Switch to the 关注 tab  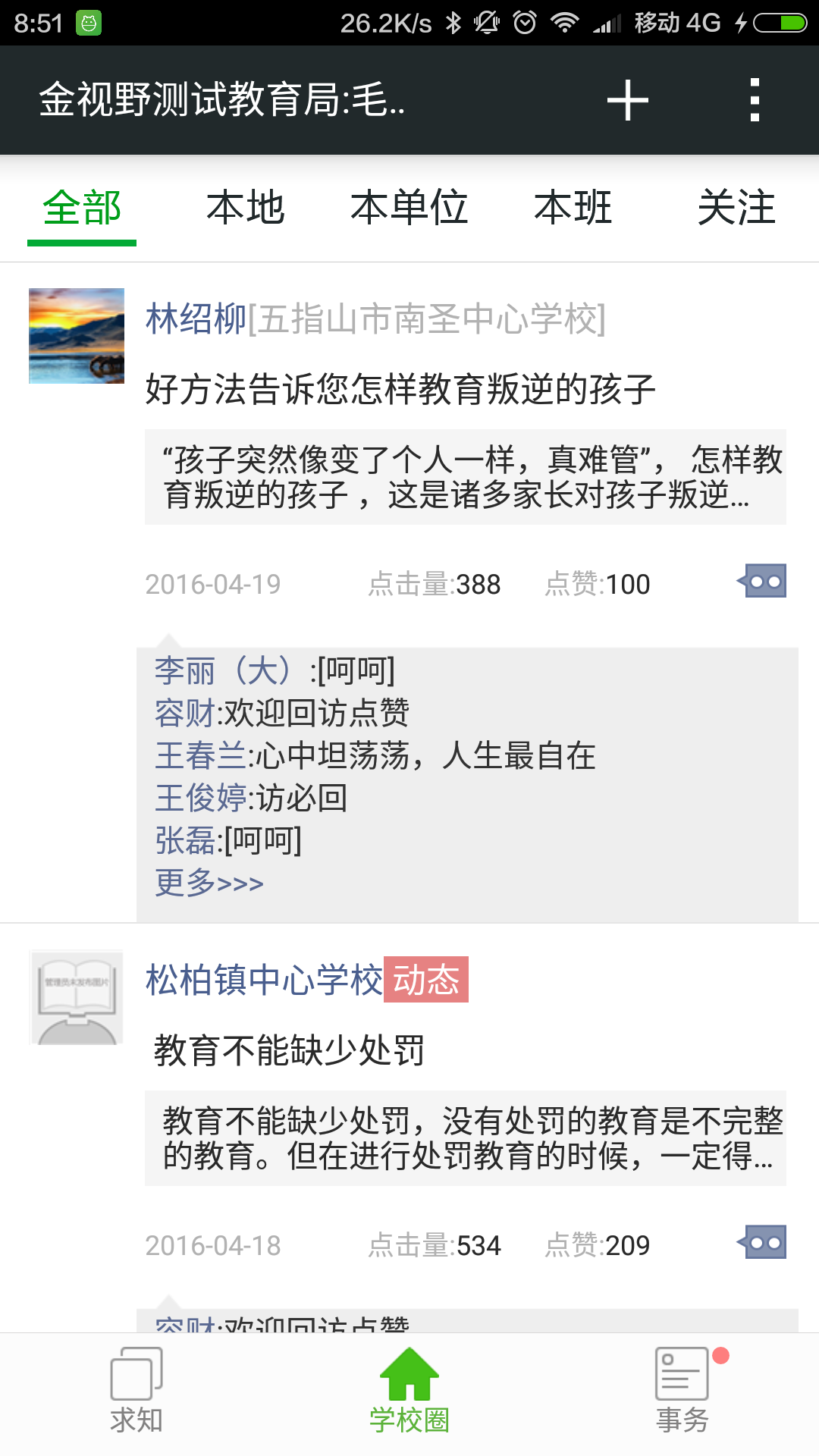pos(736,208)
